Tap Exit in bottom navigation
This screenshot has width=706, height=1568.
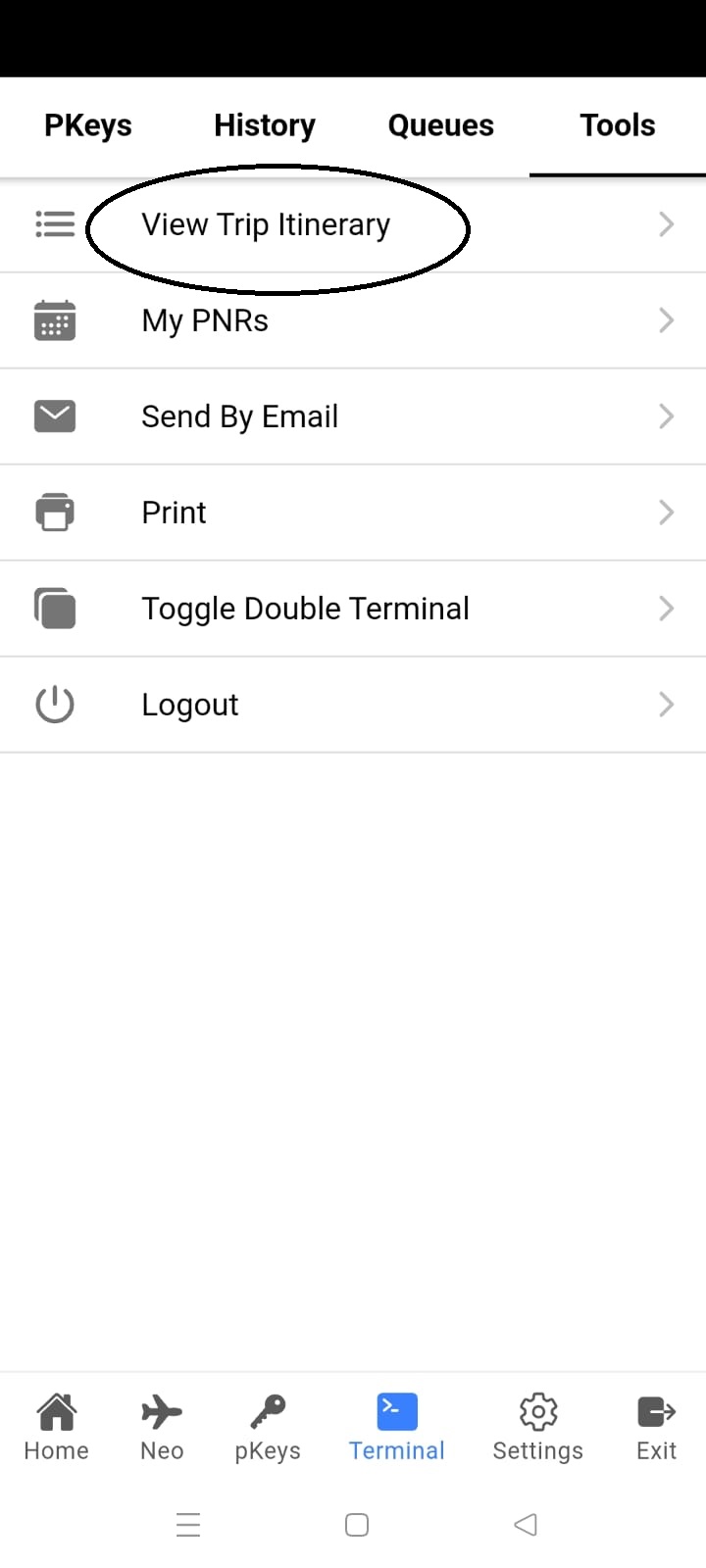(x=656, y=1427)
